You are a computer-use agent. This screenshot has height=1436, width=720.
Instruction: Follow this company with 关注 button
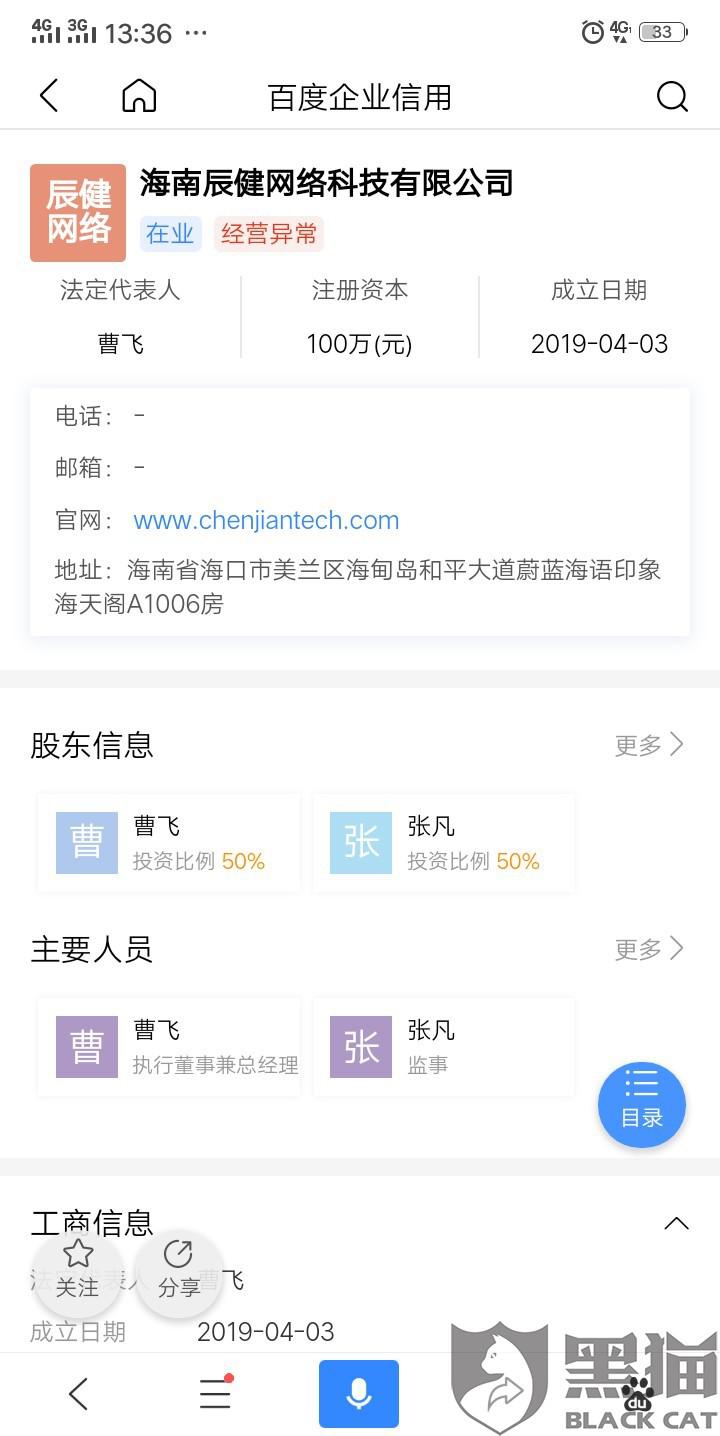(x=78, y=1272)
